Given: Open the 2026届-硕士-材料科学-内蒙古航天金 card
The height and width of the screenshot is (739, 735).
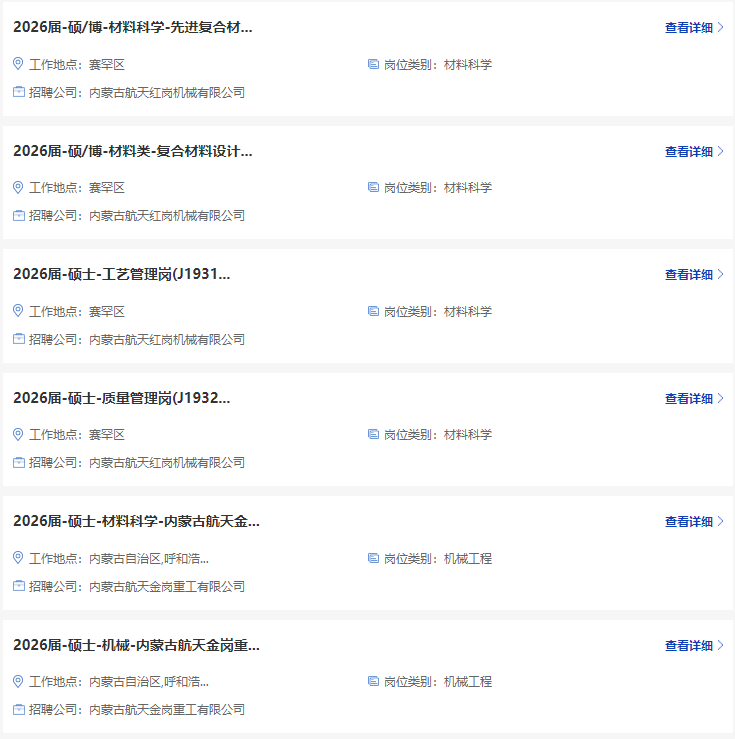Looking at the screenshot, I should tap(137, 522).
